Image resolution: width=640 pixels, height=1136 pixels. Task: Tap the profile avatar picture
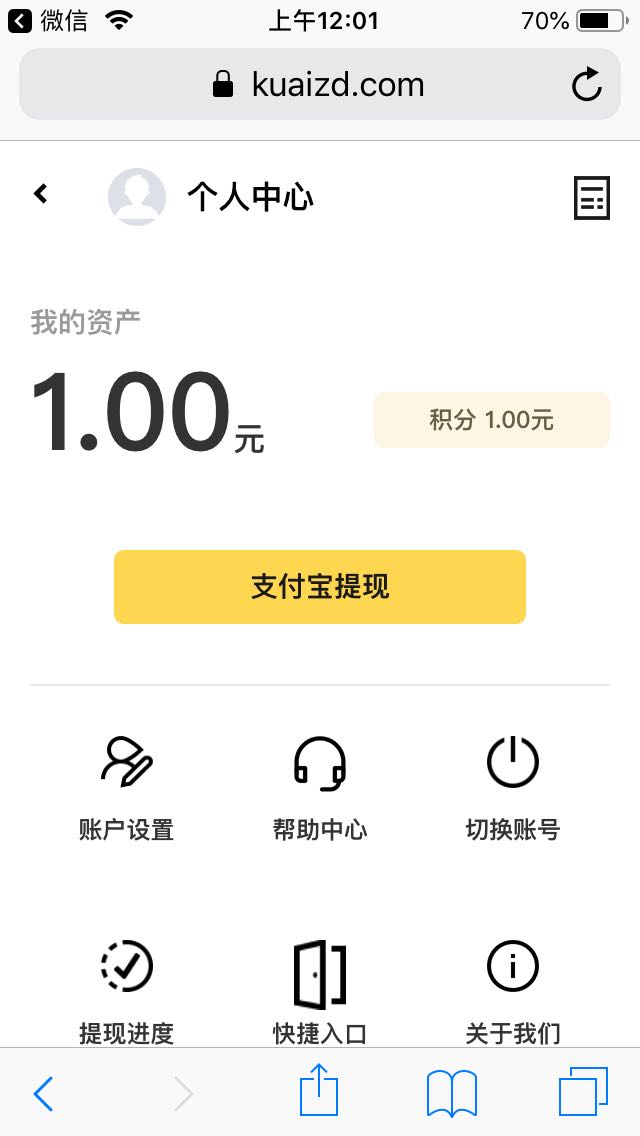[x=136, y=196]
